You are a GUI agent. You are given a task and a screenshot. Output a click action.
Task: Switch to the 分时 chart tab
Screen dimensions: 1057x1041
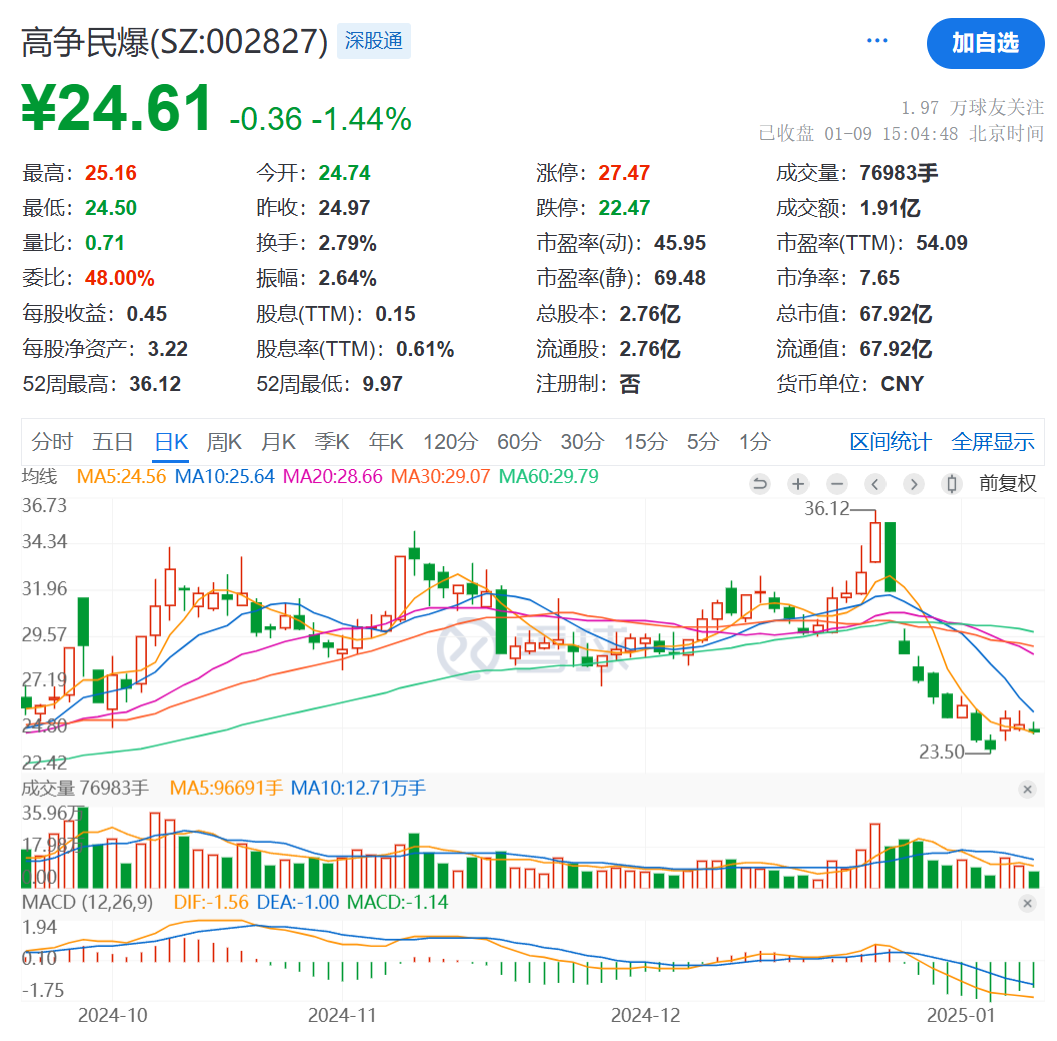click(x=52, y=442)
